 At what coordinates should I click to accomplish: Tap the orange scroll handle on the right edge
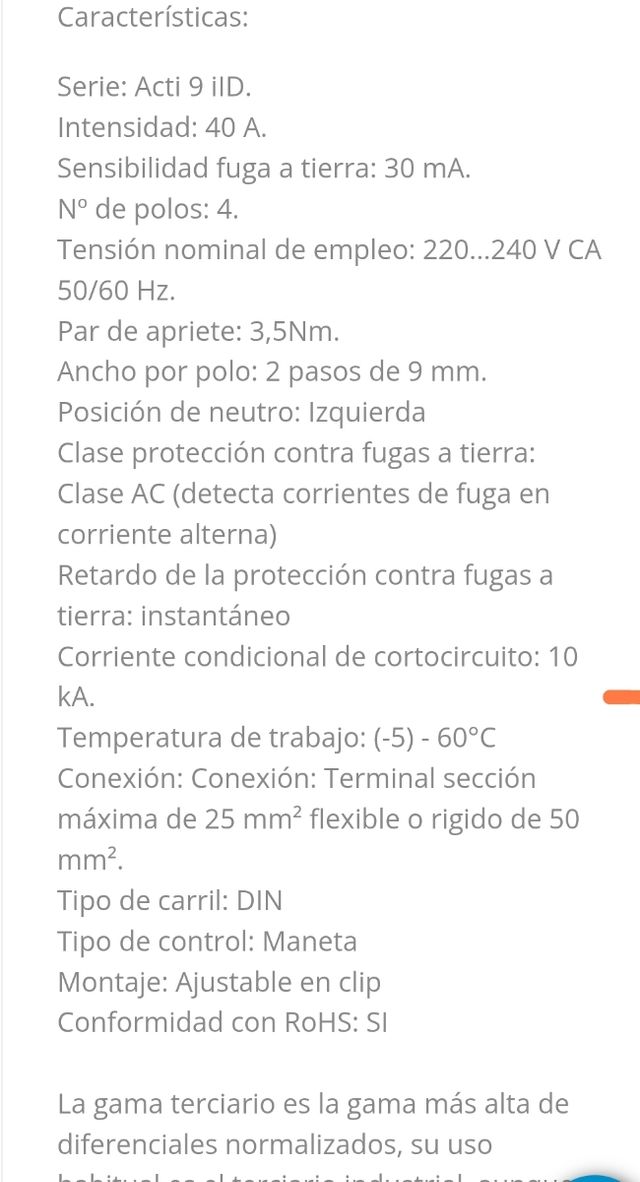coord(621,697)
